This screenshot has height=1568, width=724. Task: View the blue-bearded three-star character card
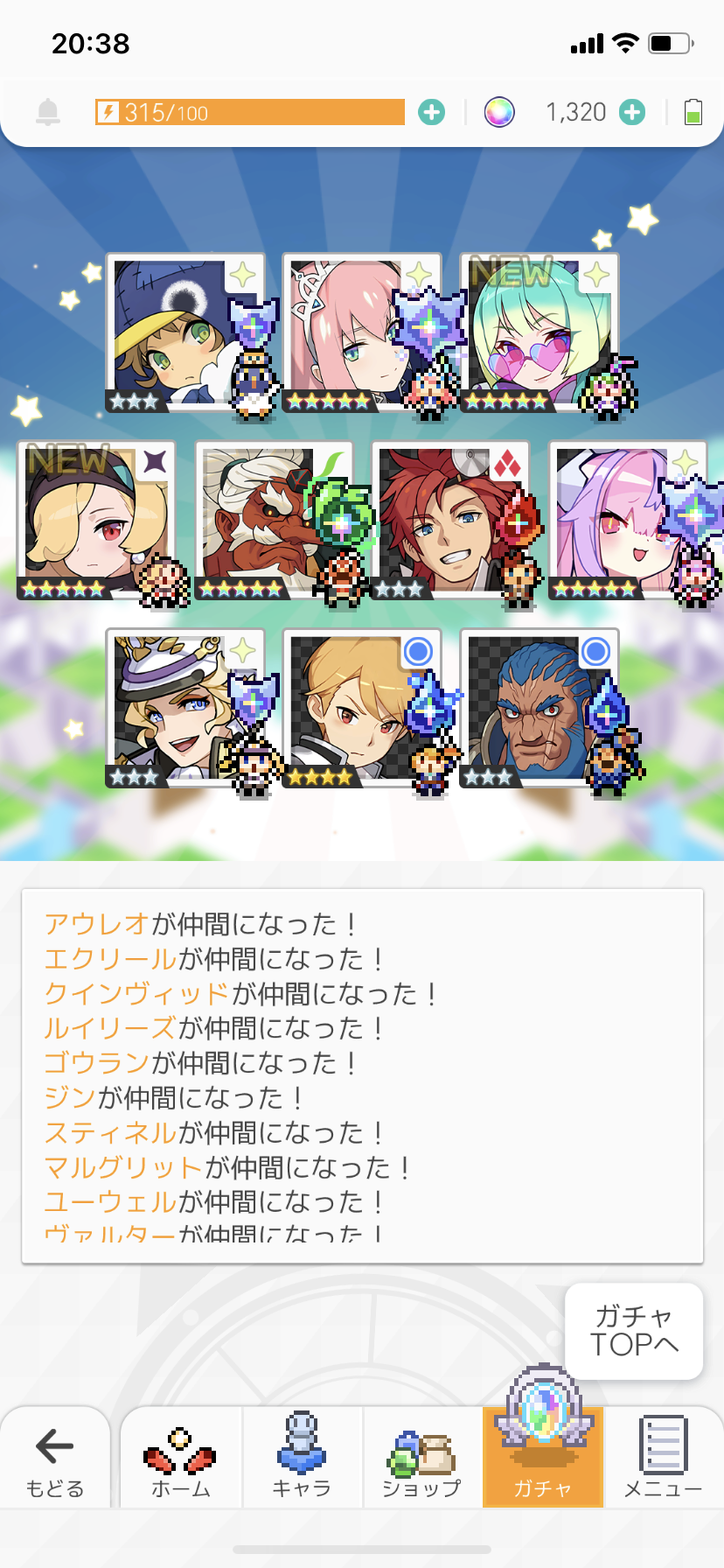point(538,709)
